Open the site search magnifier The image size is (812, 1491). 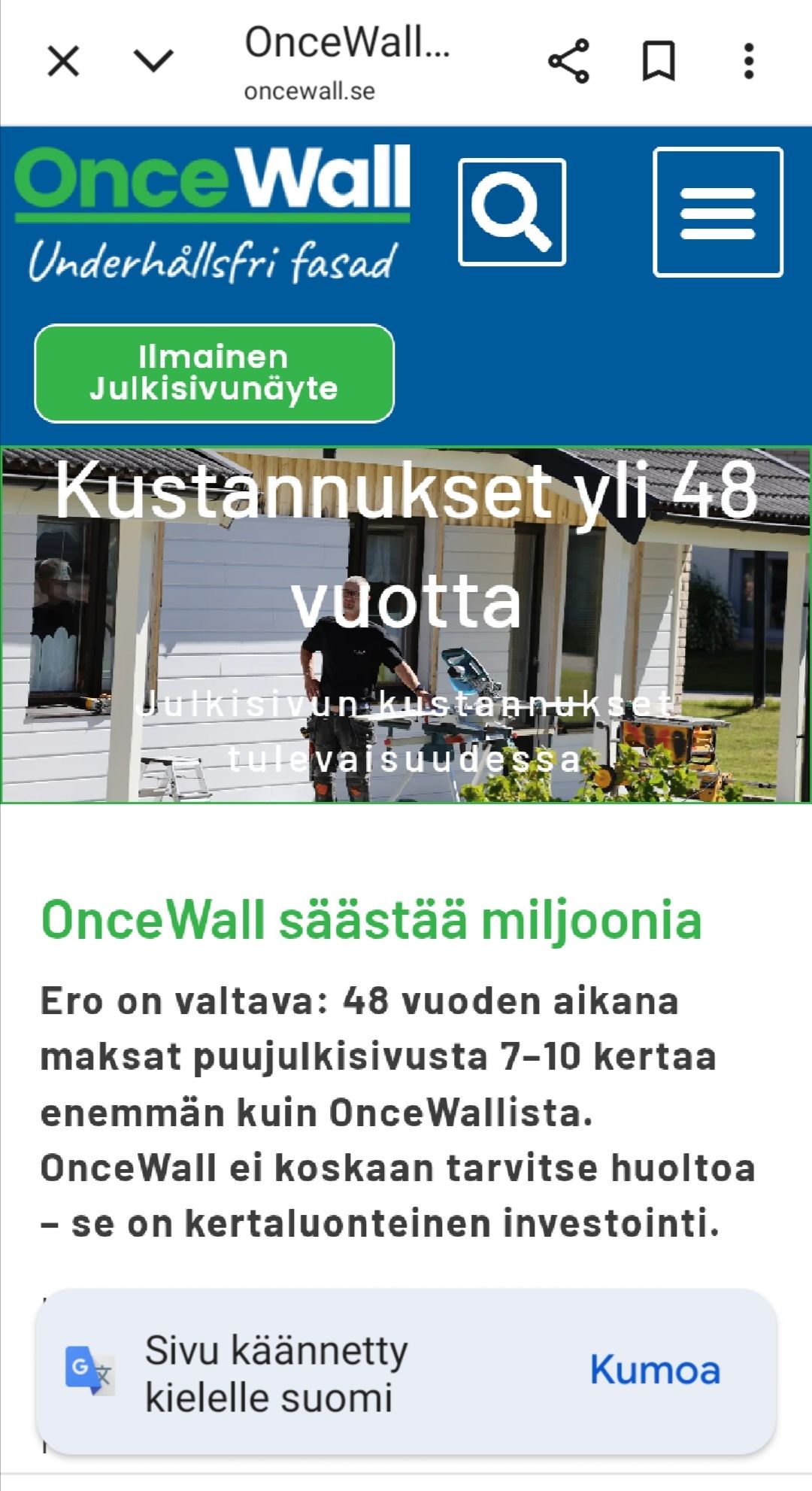tap(512, 212)
